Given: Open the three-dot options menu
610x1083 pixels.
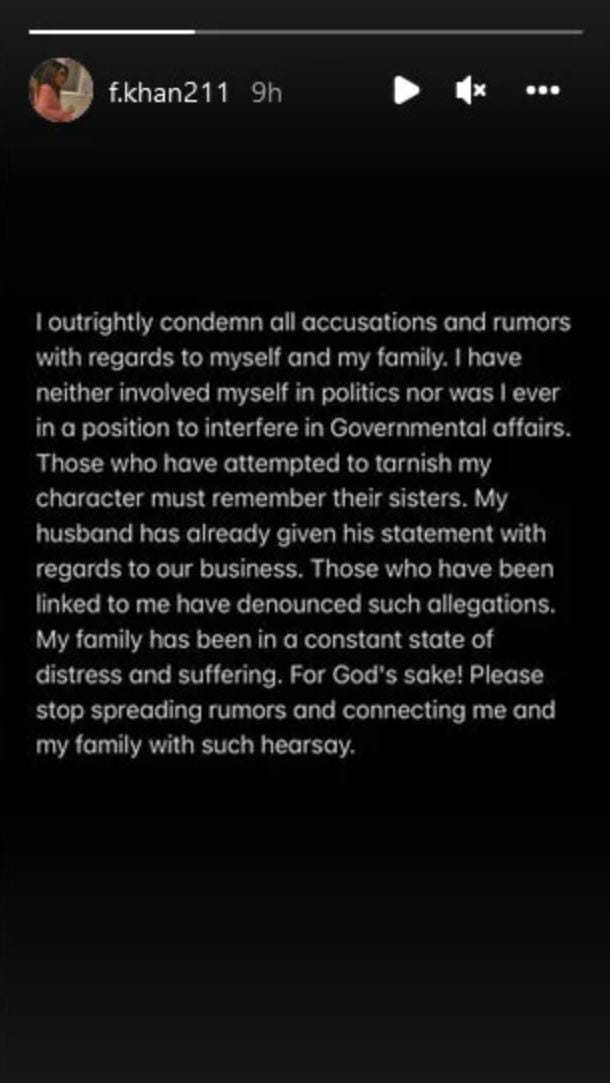Looking at the screenshot, I should [x=542, y=90].
